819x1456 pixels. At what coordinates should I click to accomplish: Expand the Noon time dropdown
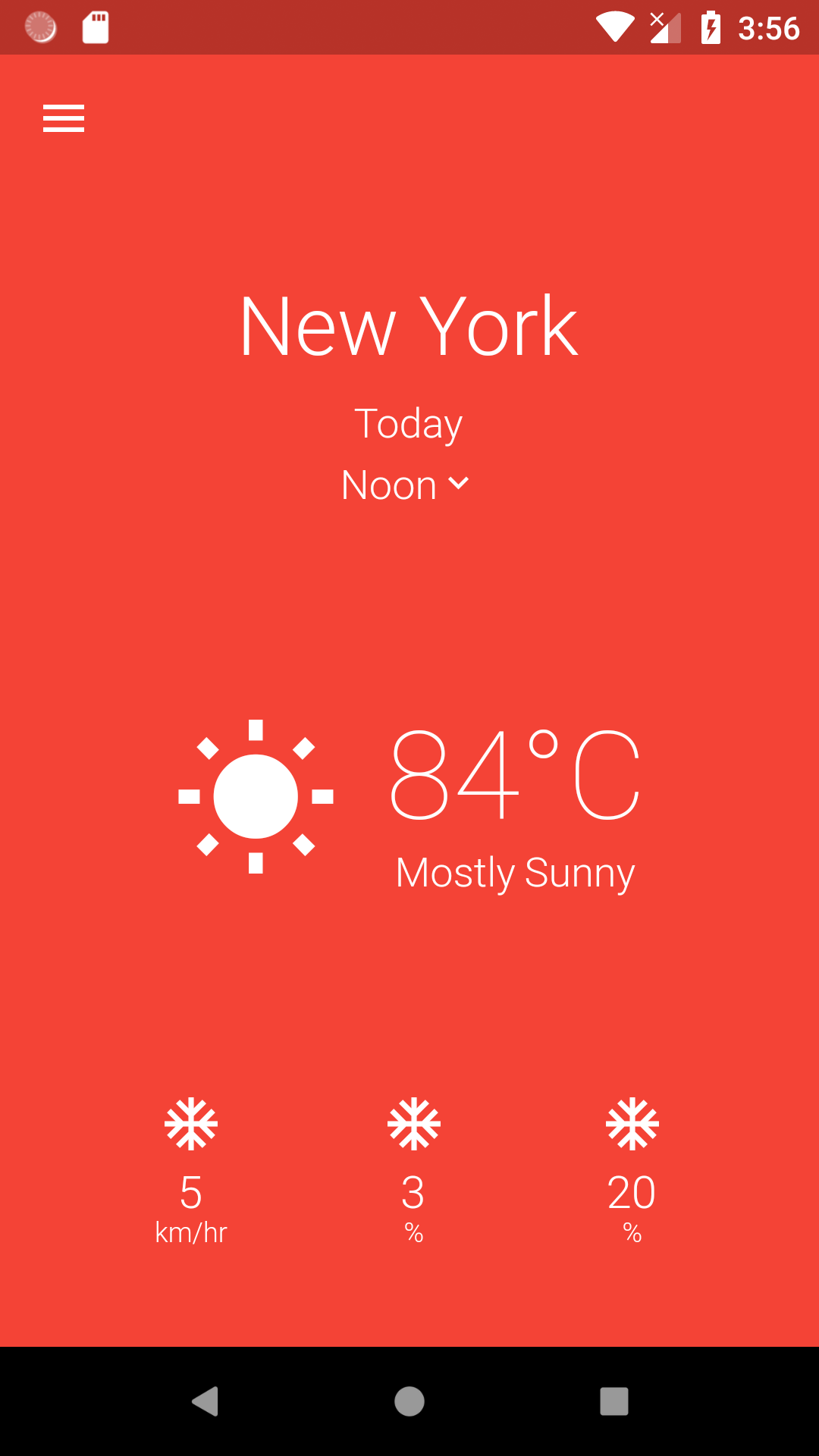click(x=406, y=485)
